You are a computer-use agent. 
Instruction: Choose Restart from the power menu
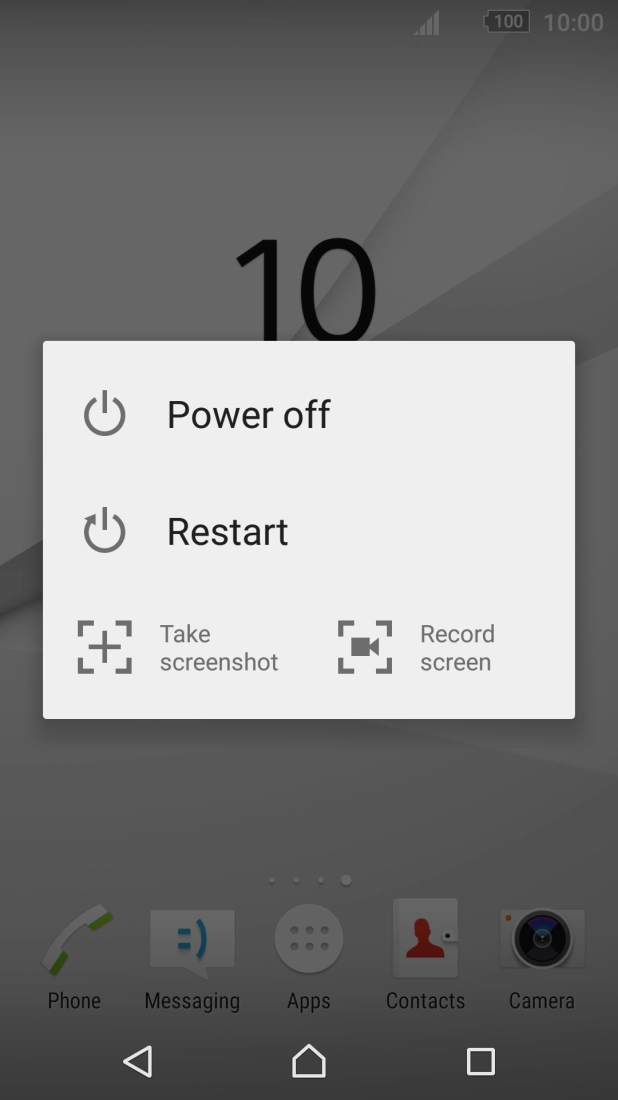[x=227, y=532]
